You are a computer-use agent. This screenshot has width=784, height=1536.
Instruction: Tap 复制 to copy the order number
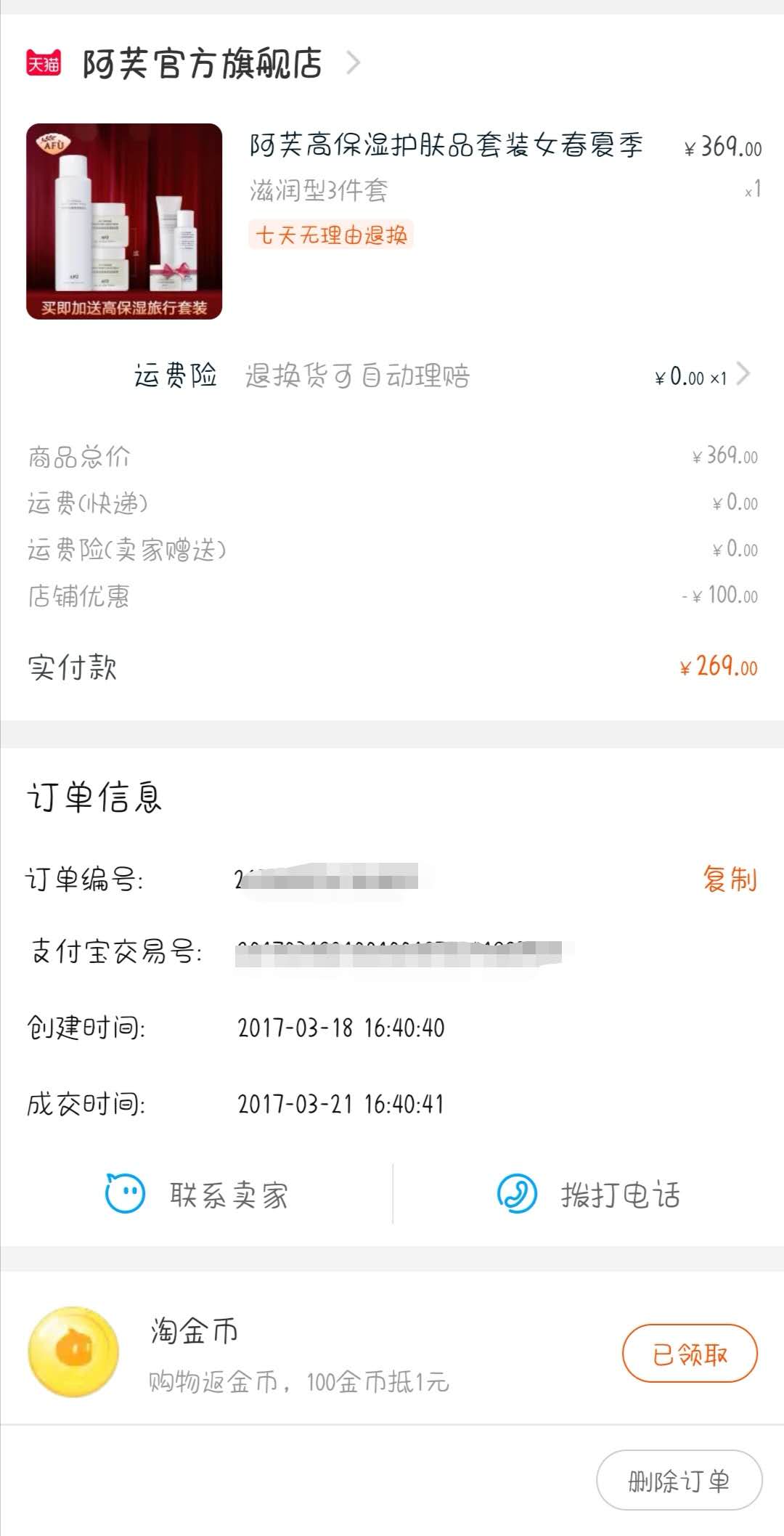pyautogui.click(x=730, y=879)
